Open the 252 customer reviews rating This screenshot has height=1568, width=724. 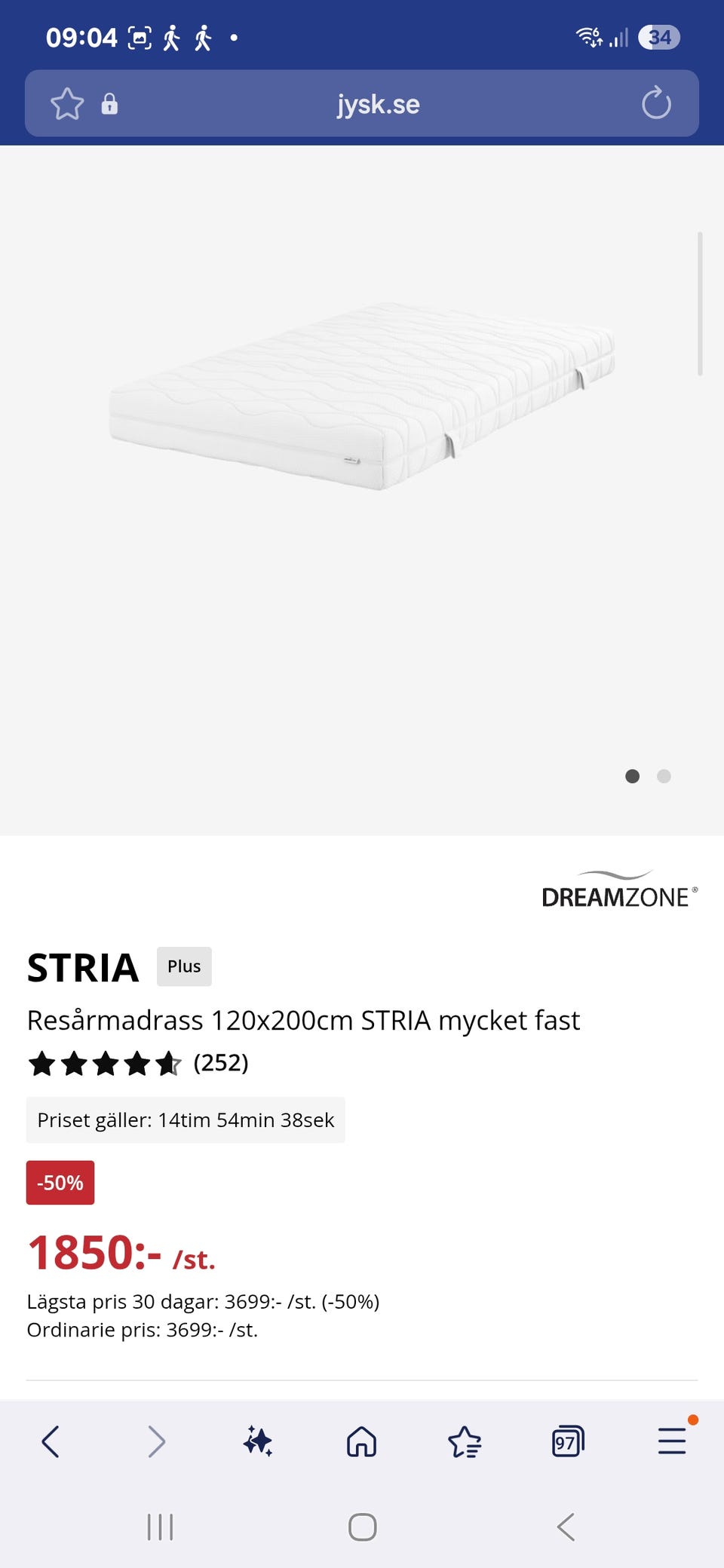click(x=138, y=1064)
